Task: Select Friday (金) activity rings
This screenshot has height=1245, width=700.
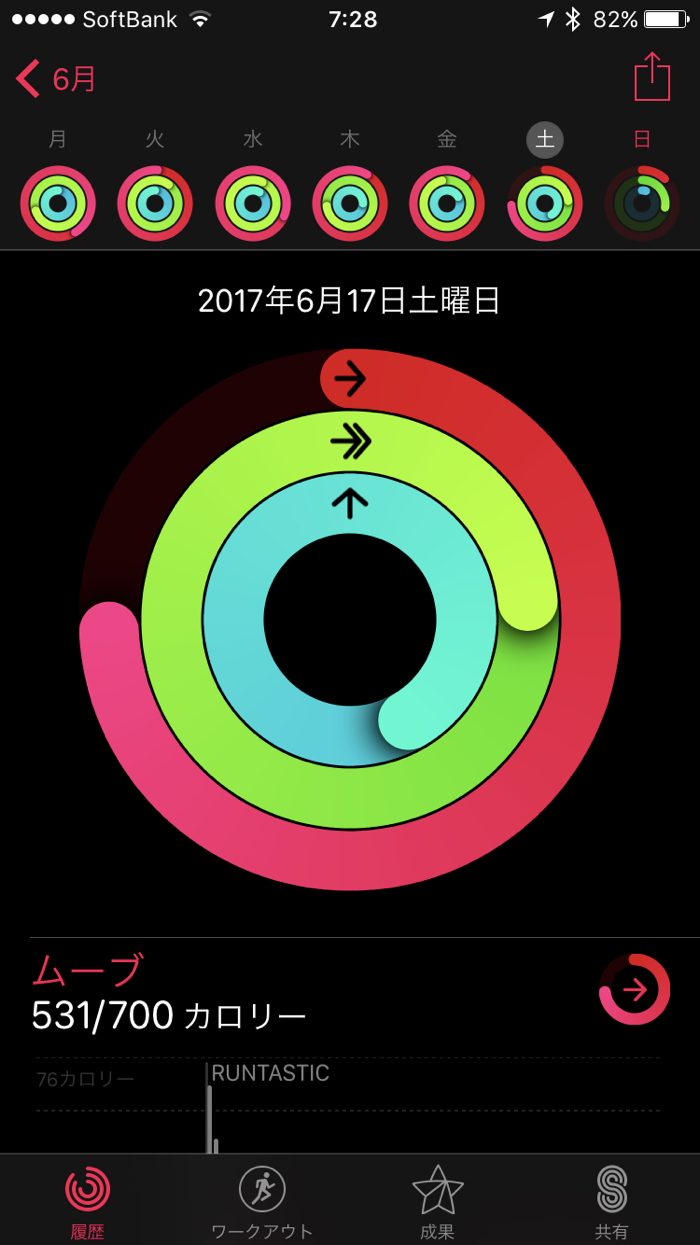Action: coord(447,203)
